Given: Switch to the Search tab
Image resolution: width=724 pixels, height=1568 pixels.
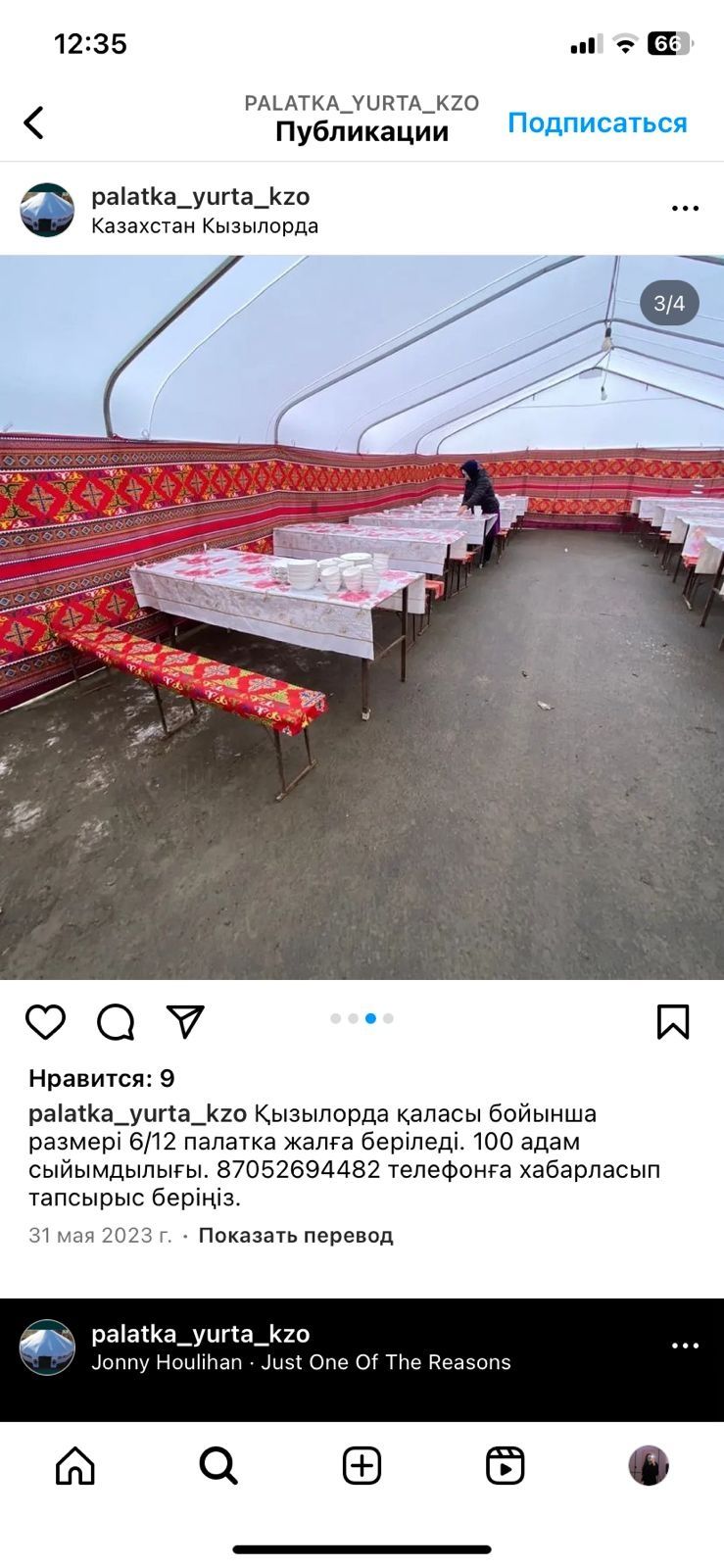Looking at the screenshot, I should [218, 1466].
